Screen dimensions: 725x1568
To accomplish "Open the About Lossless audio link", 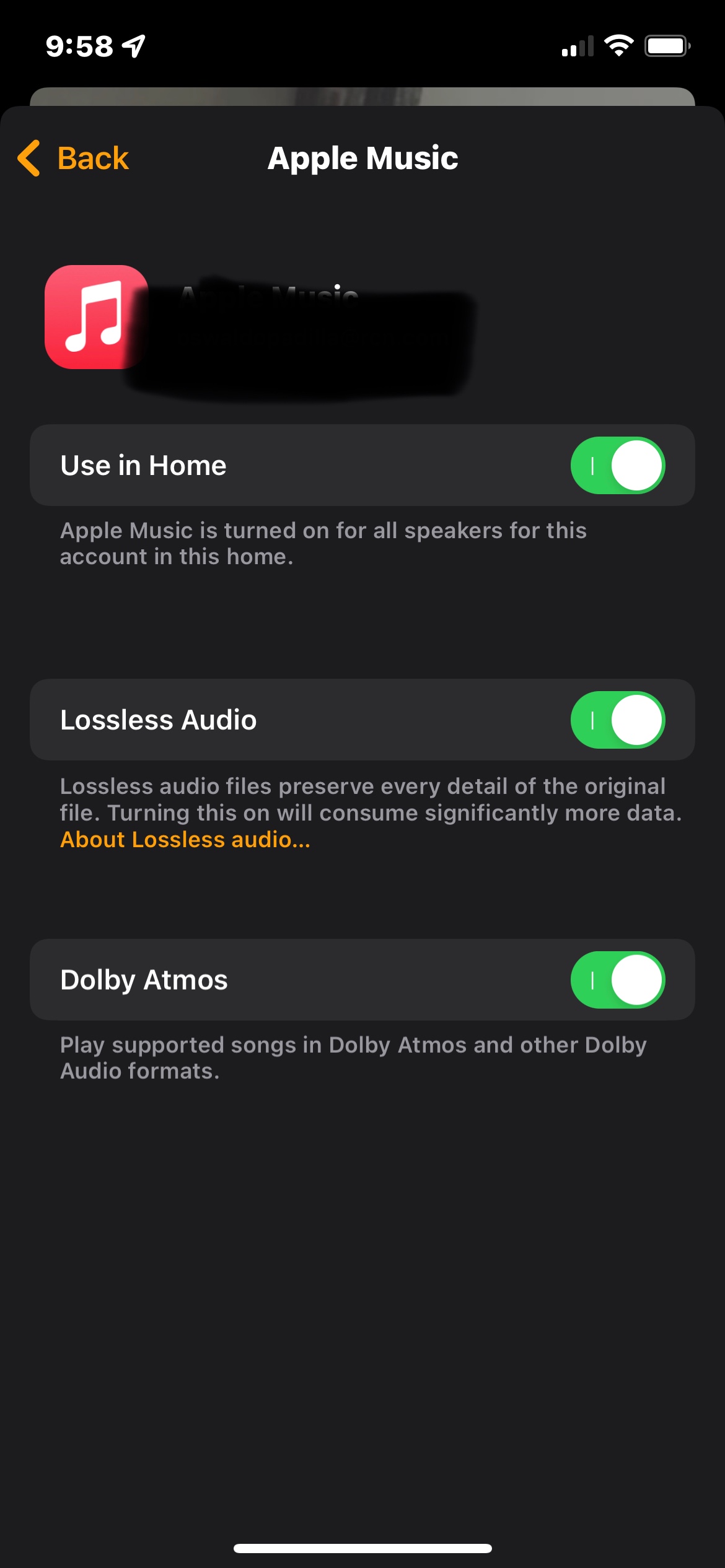I will pyautogui.click(x=185, y=840).
